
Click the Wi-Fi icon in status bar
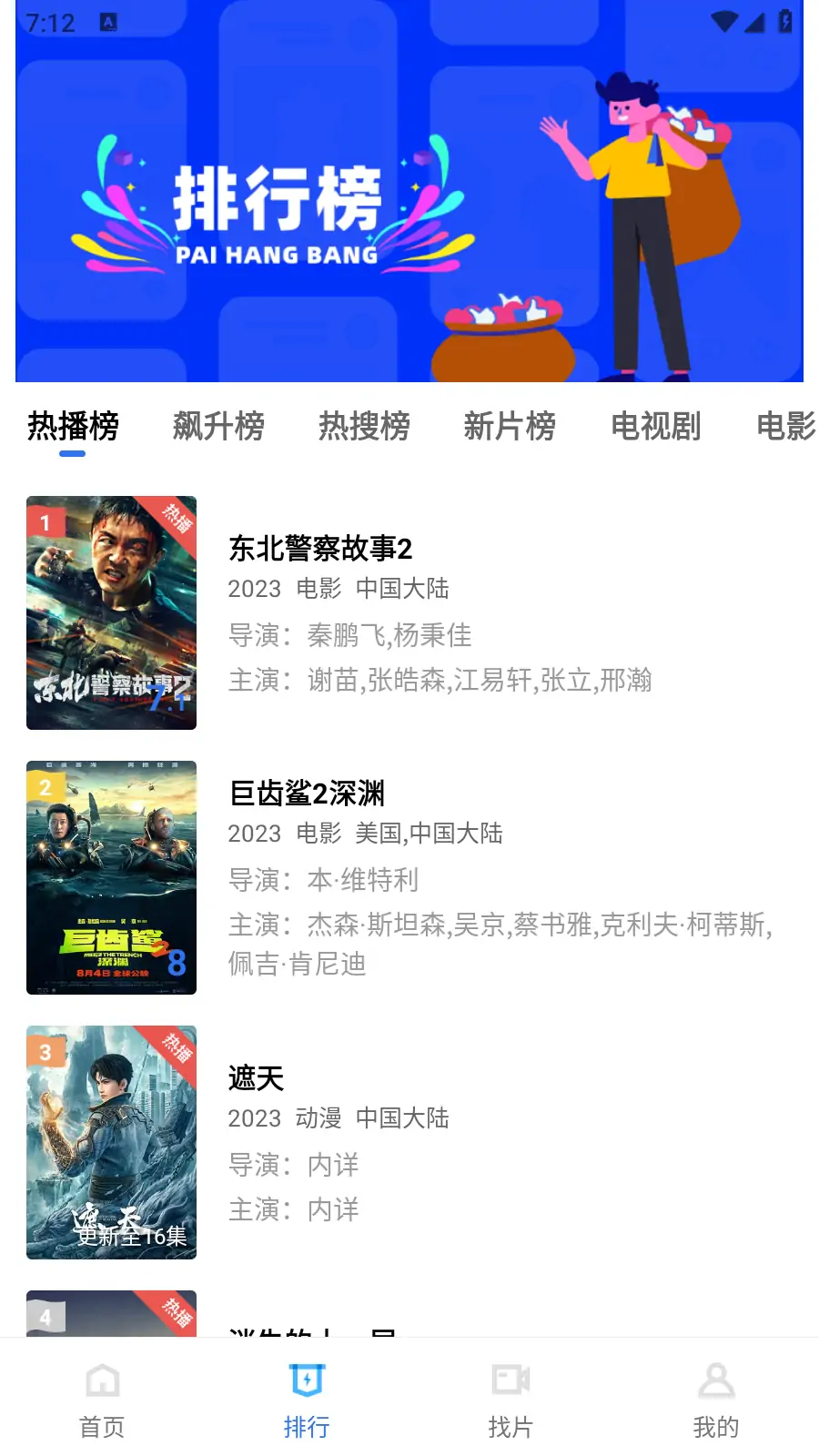(x=723, y=23)
